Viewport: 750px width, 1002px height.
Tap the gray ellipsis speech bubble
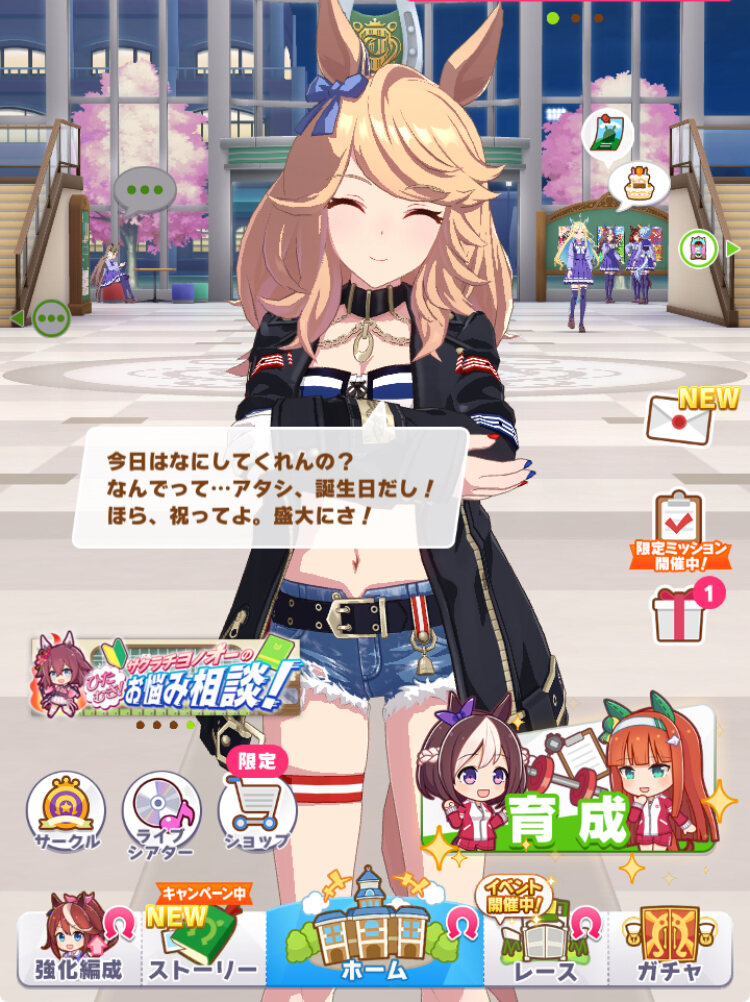tap(144, 190)
